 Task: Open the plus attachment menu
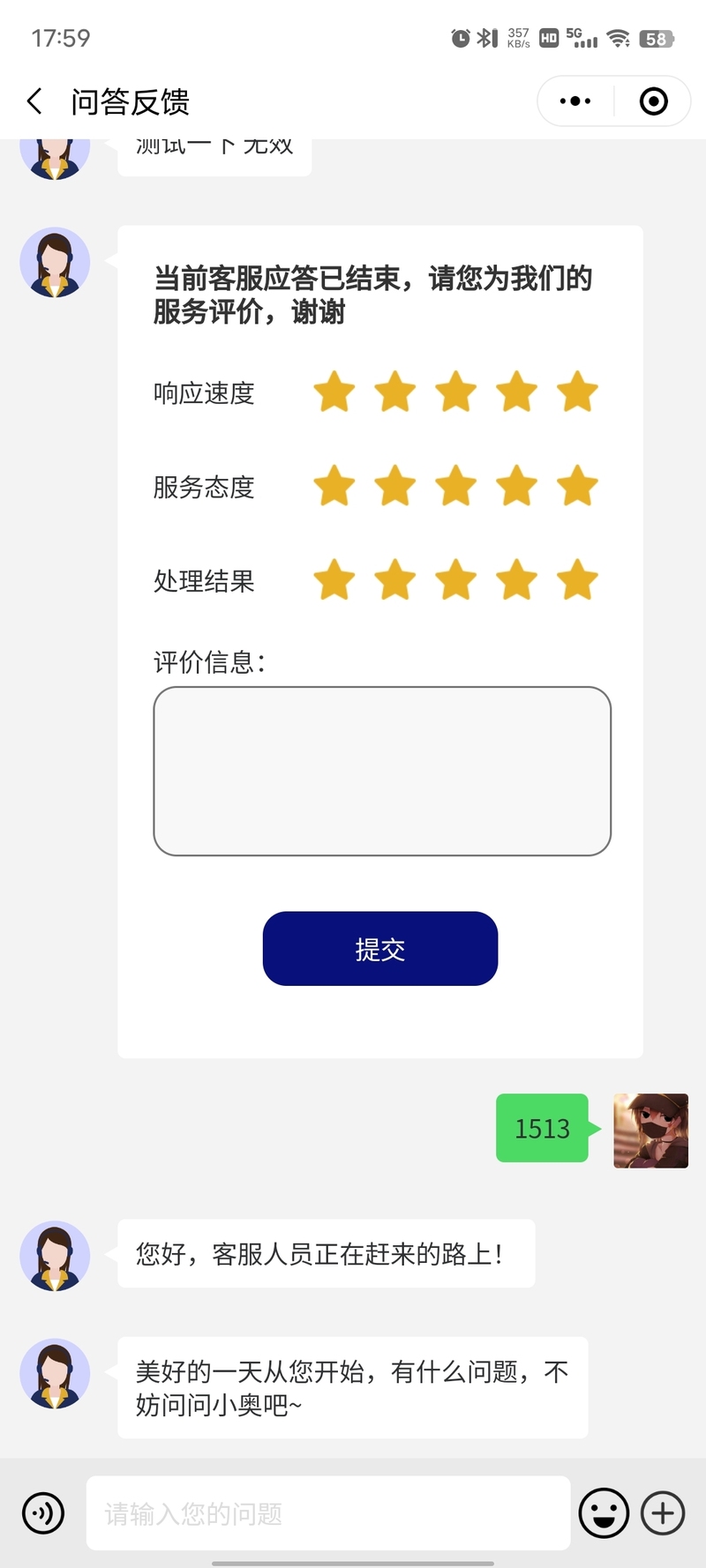[663, 1513]
